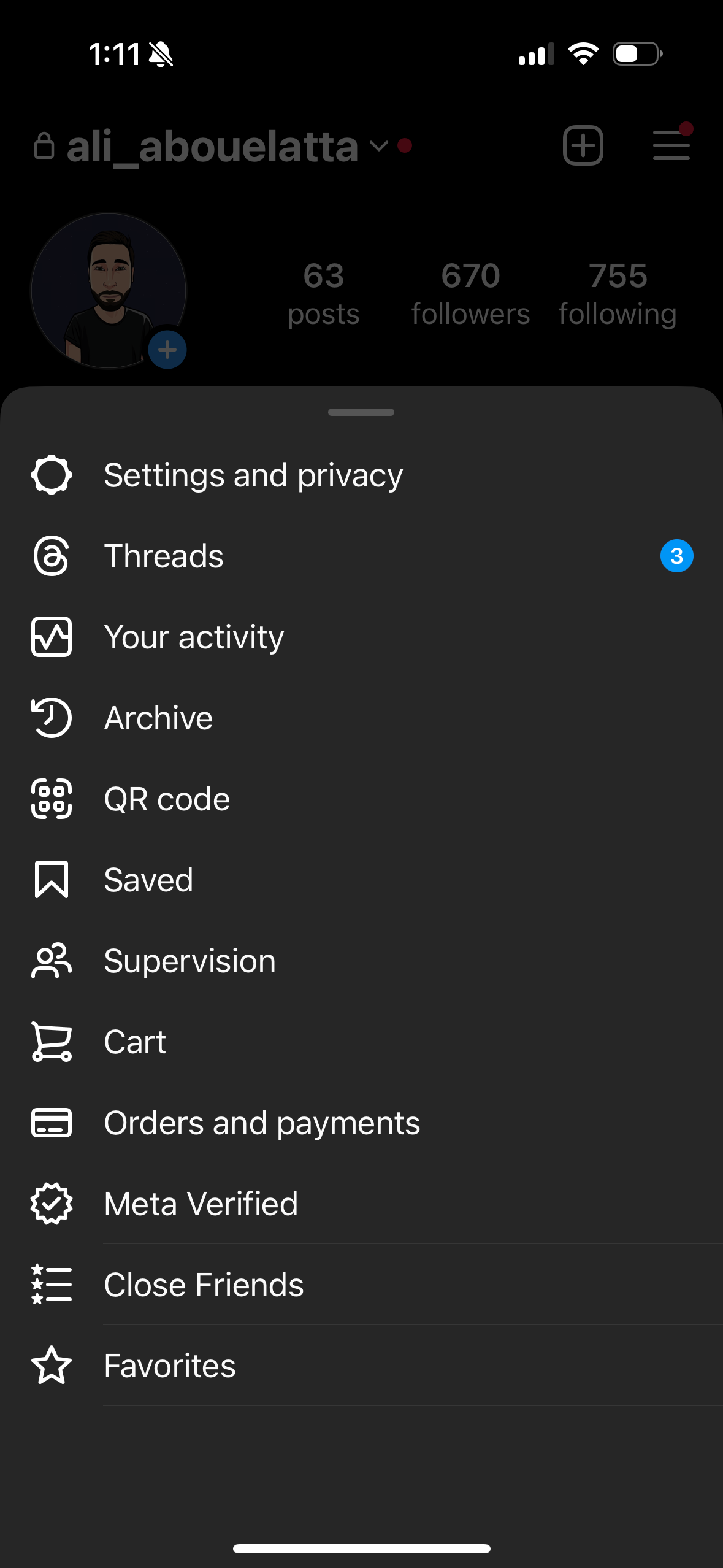
Task: Expand the username account switcher chevron
Action: coord(378,147)
